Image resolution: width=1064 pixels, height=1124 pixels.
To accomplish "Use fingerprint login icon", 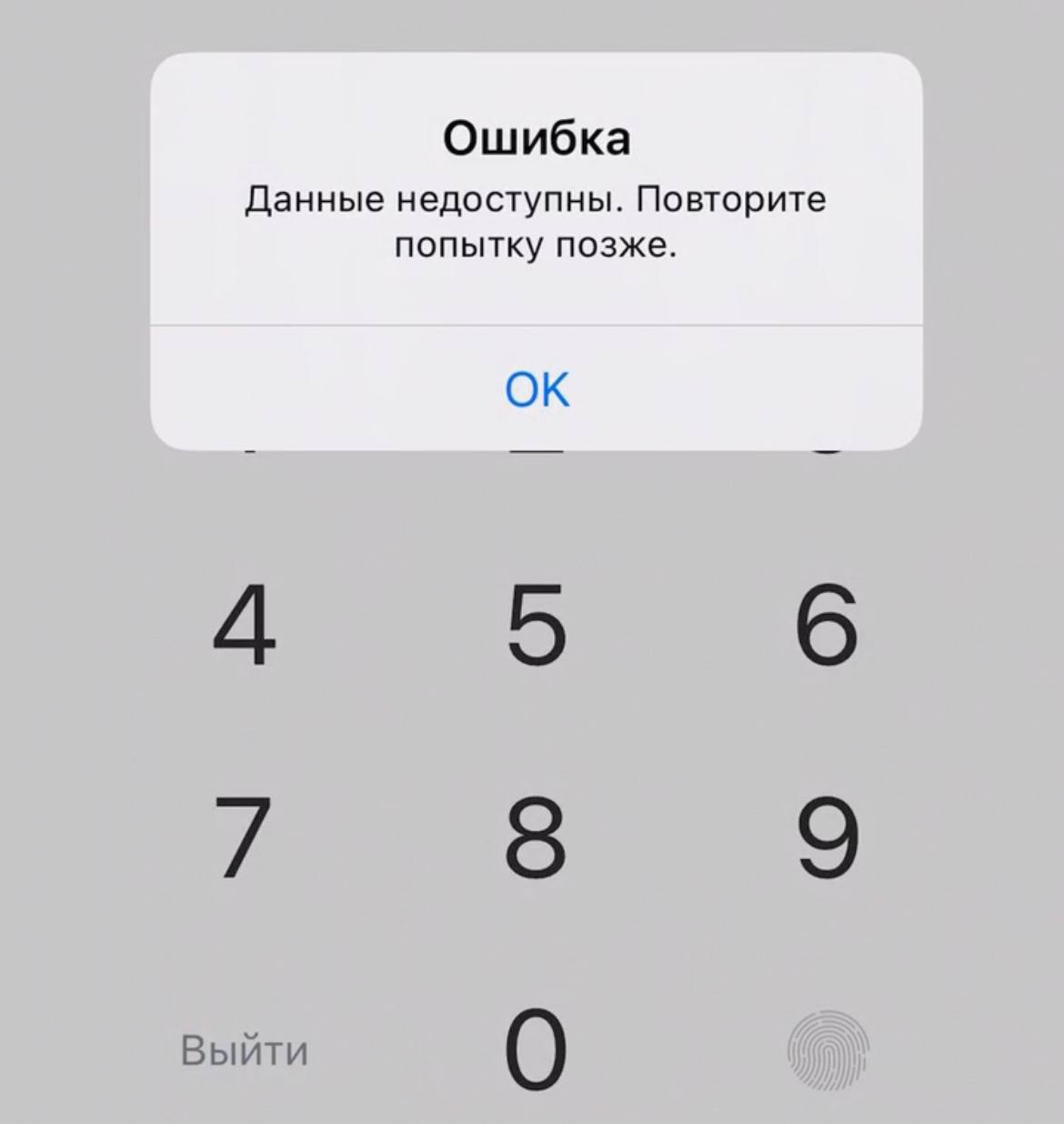I will pyautogui.click(x=828, y=1048).
